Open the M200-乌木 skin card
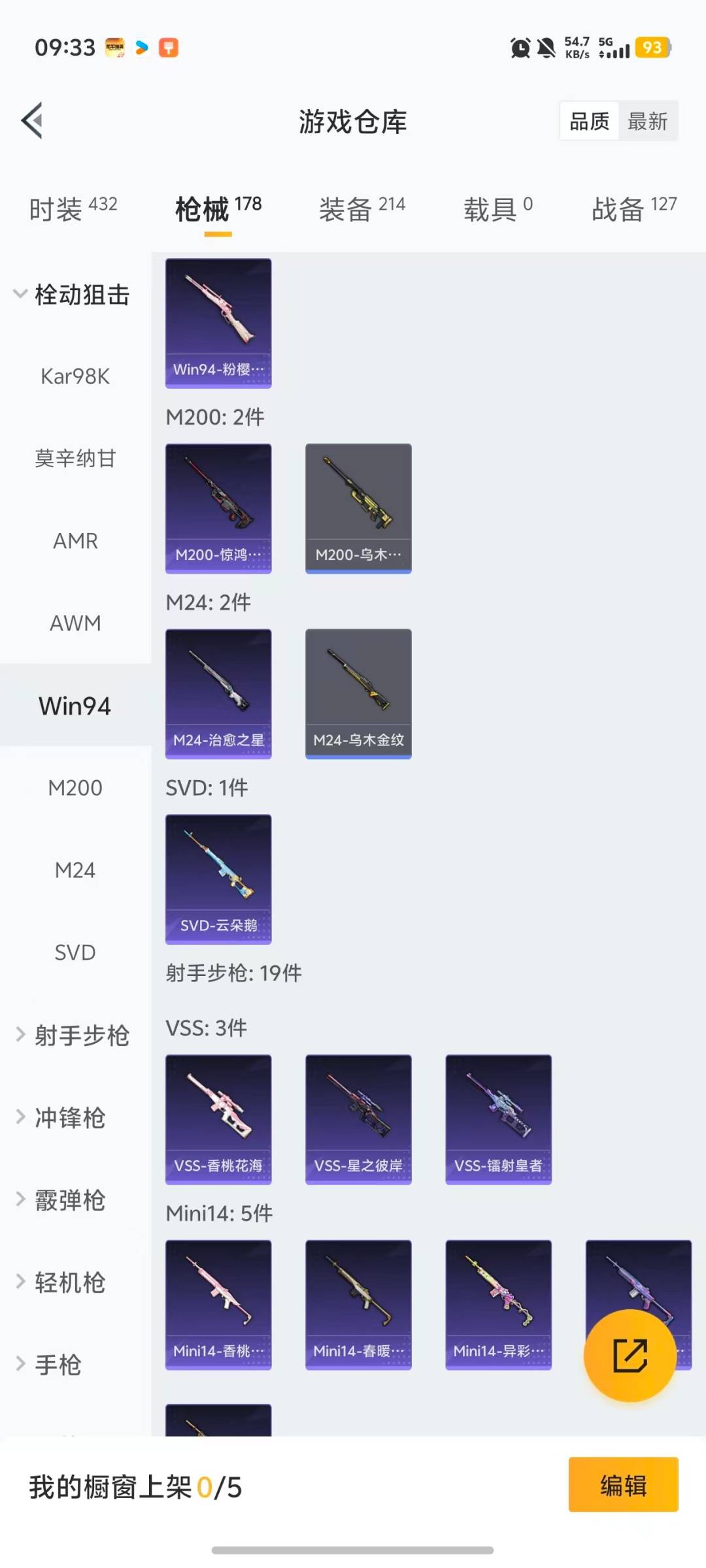Image resolution: width=706 pixels, height=1568 pixels. point(358,510)
